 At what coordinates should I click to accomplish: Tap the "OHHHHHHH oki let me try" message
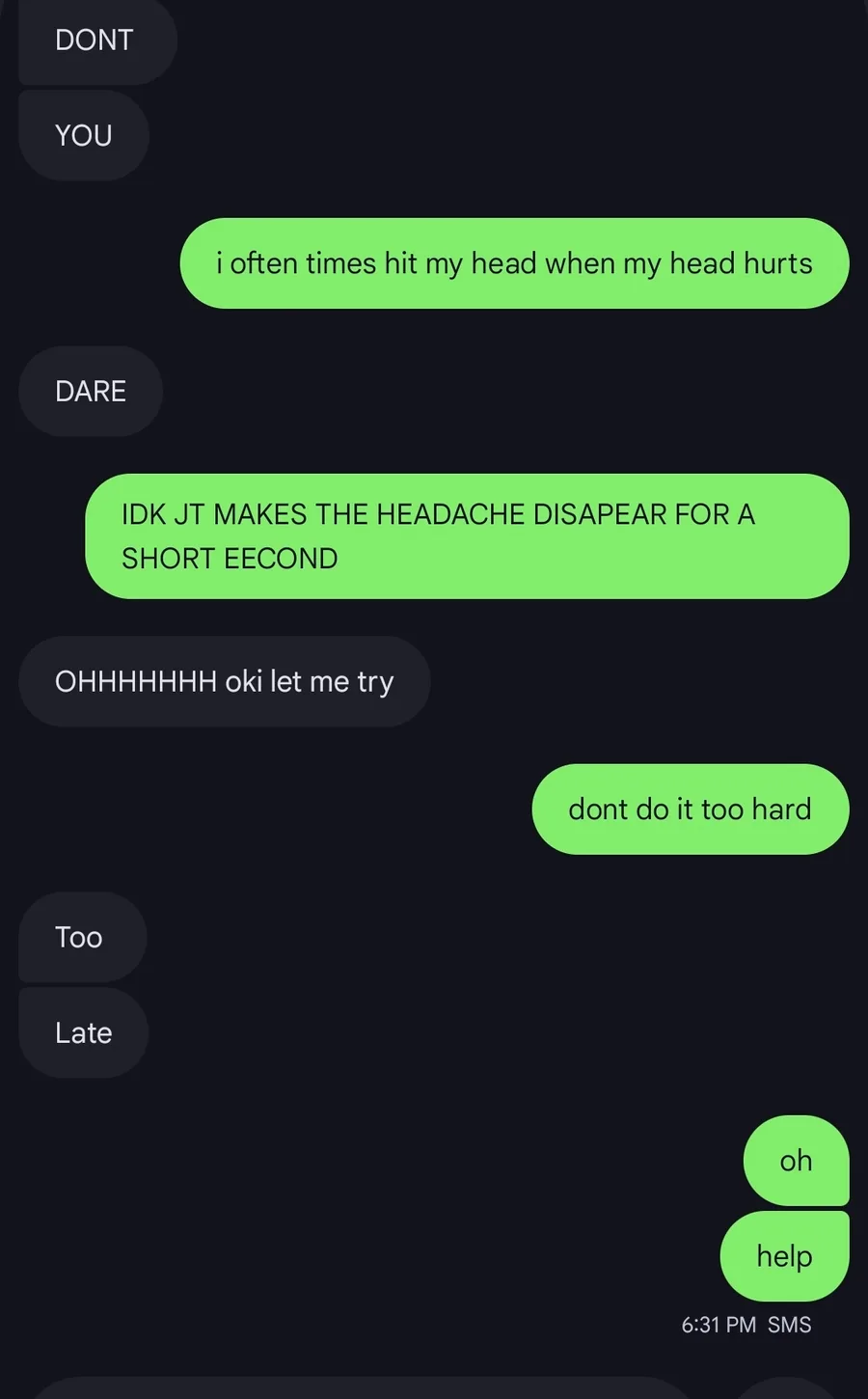click(x=224, y=681)
